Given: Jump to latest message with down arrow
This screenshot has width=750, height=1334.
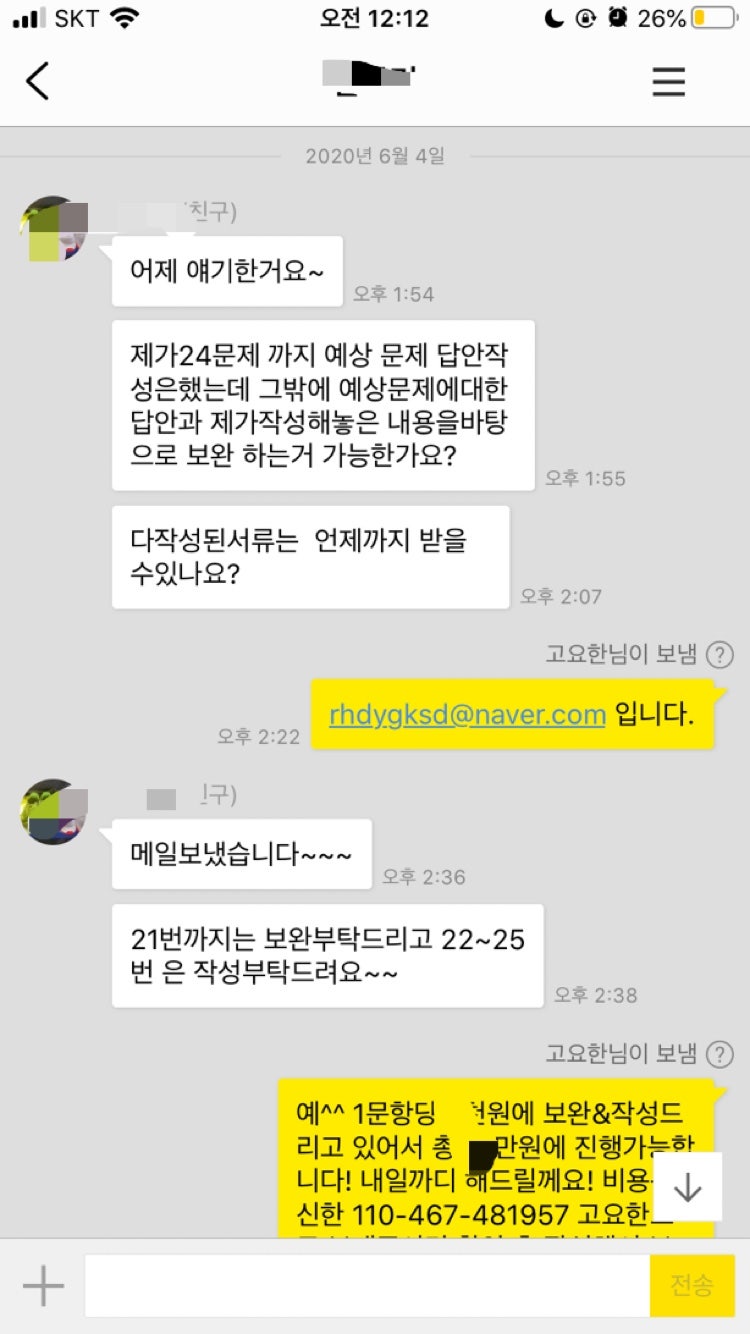Looking at the screenshot, I should tap(688, 1187).
